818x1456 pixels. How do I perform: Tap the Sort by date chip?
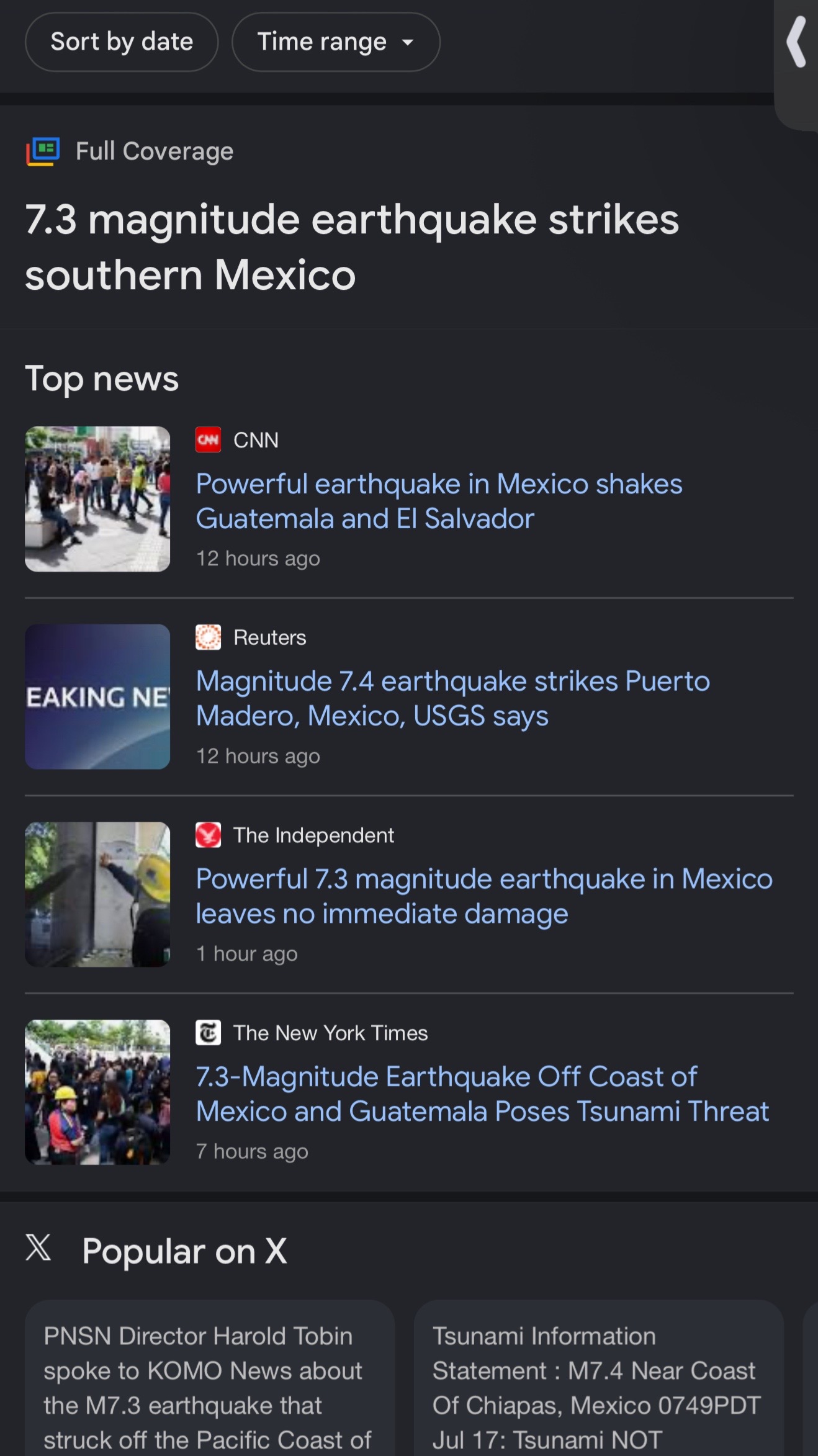[122, 42]
